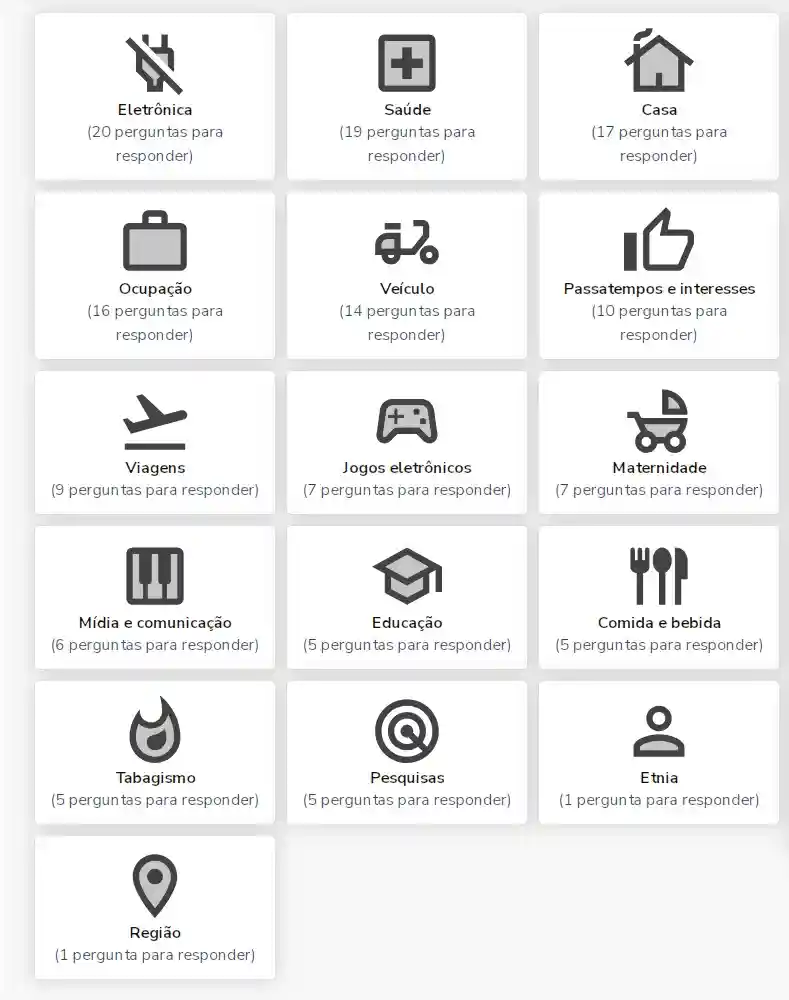Open the Casa category
The image size is (789, 1000).
(659, 97)
